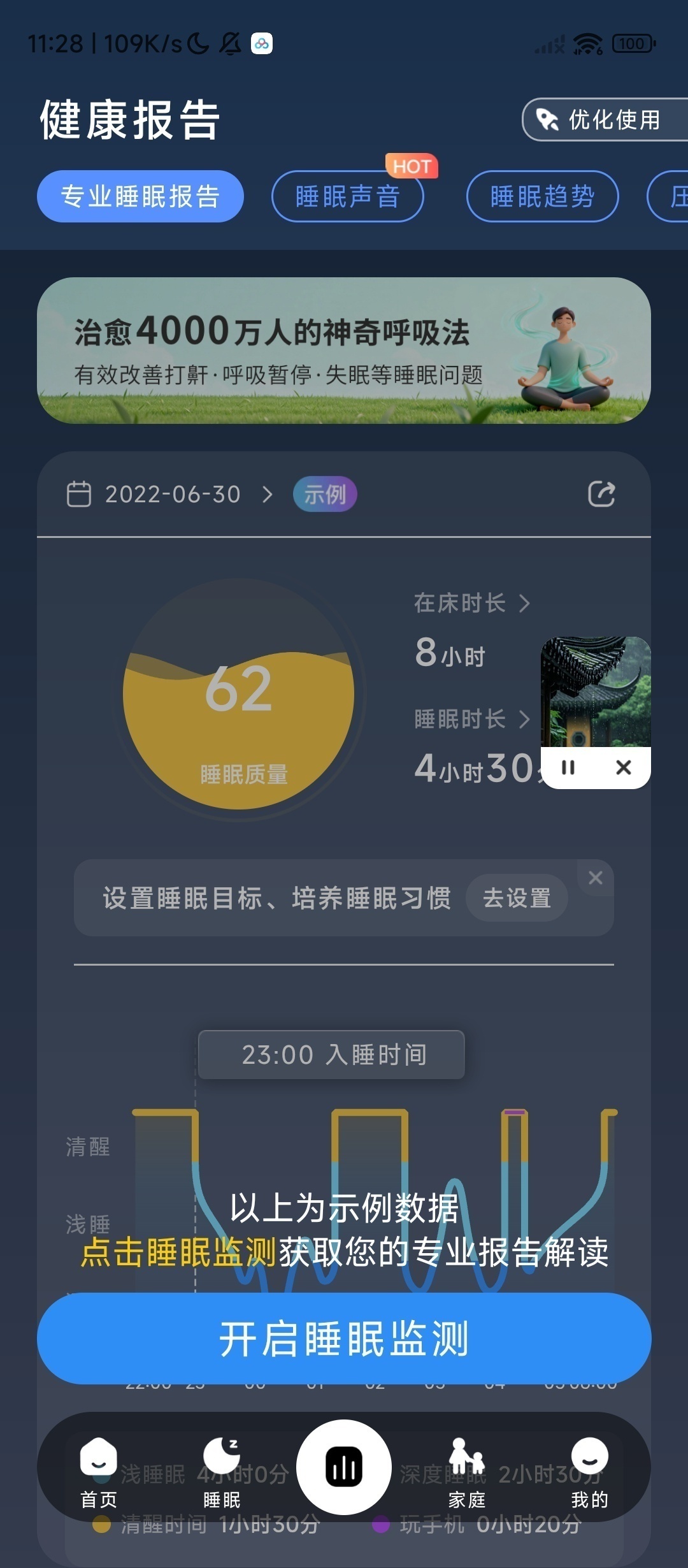Select the 专业睡眠报告 tab

pyautogui.click(x=140, y=196)
